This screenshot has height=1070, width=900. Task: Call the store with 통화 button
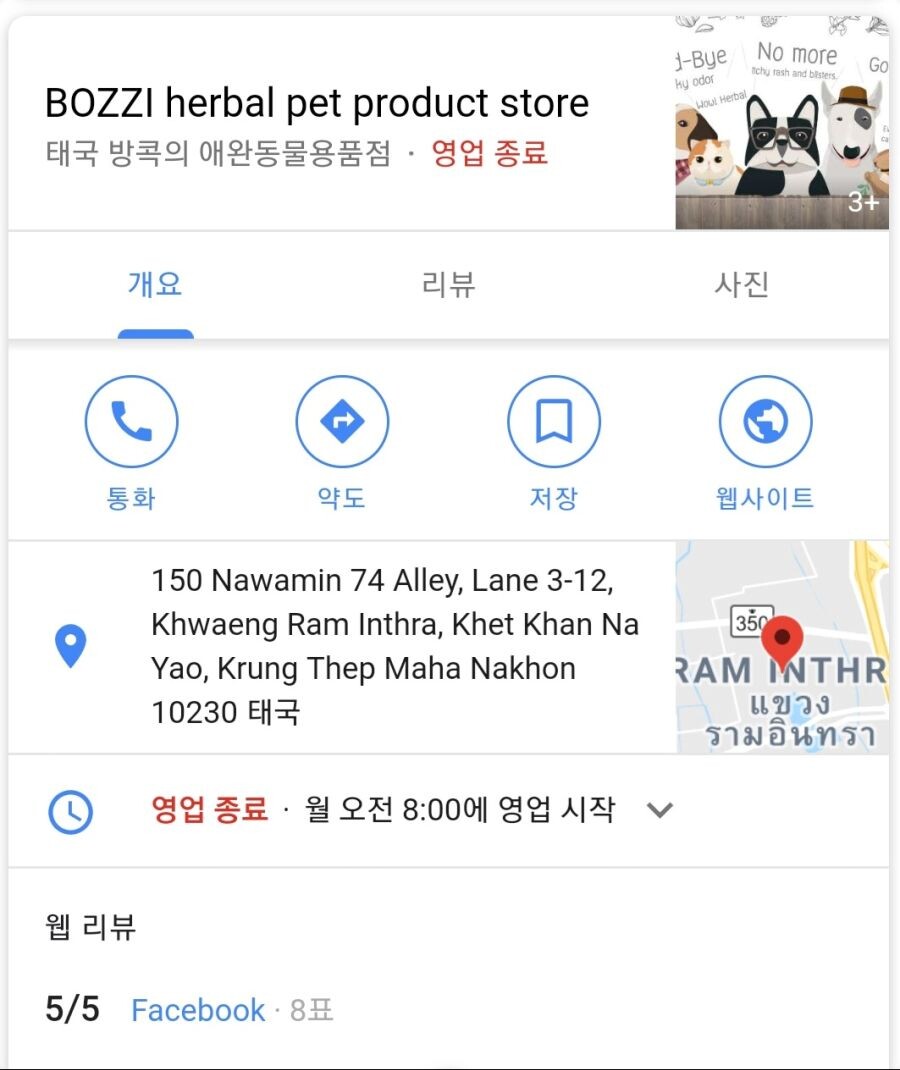[x=131, y=423]
